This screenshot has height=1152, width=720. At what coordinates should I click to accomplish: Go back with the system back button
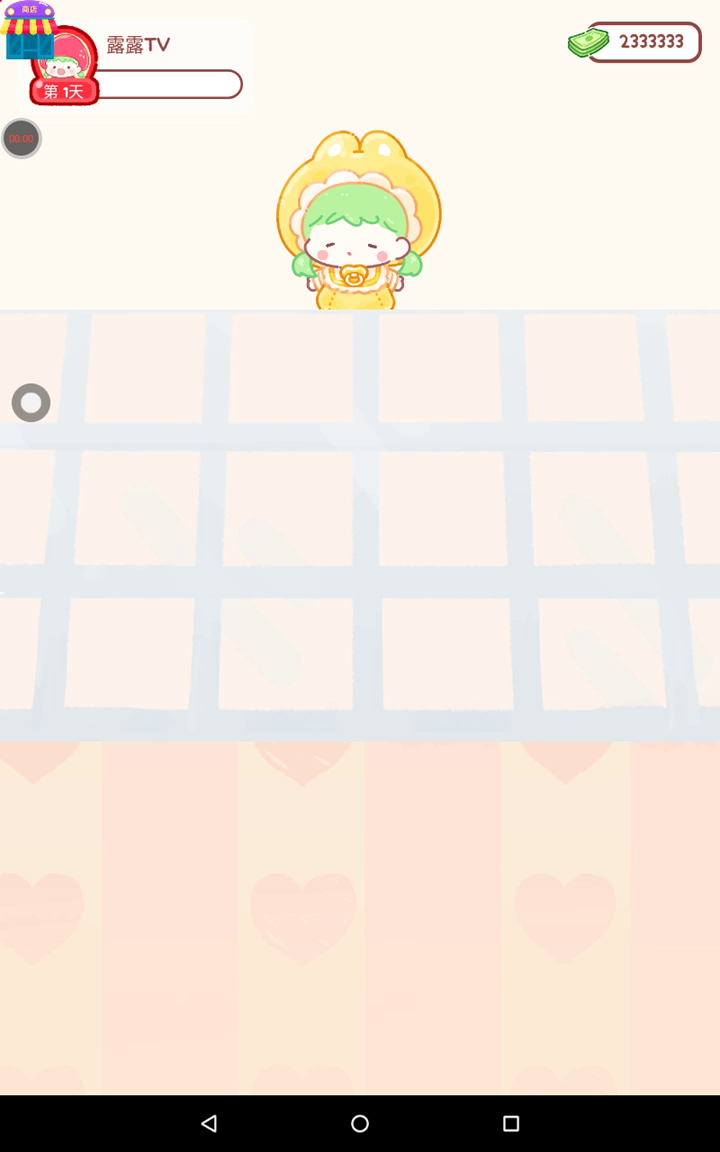tap(209, 1123)
